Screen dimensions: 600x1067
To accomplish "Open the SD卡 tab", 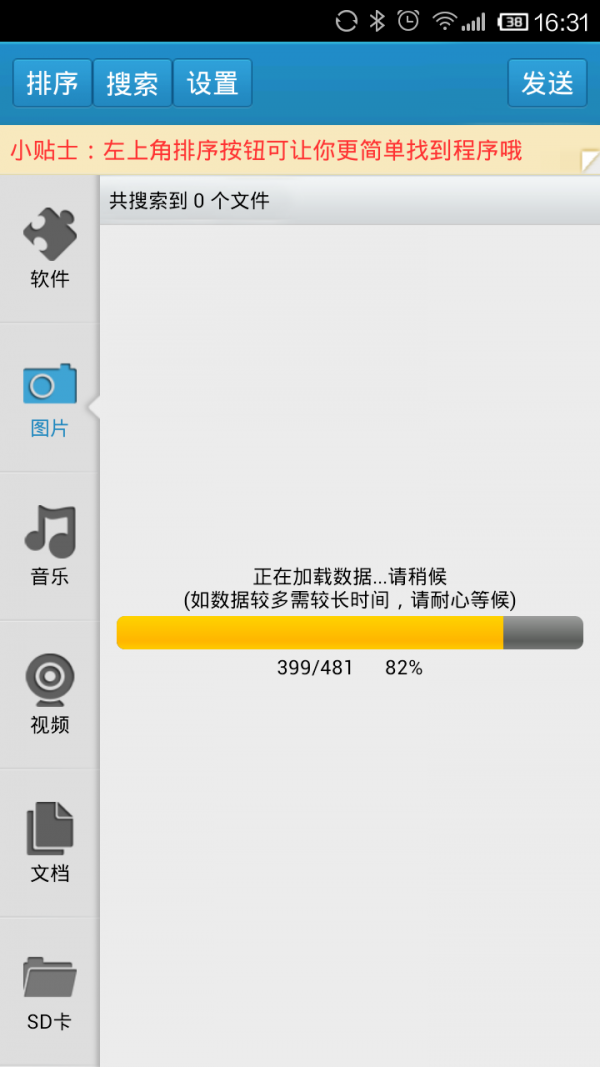I will [49, 992].
